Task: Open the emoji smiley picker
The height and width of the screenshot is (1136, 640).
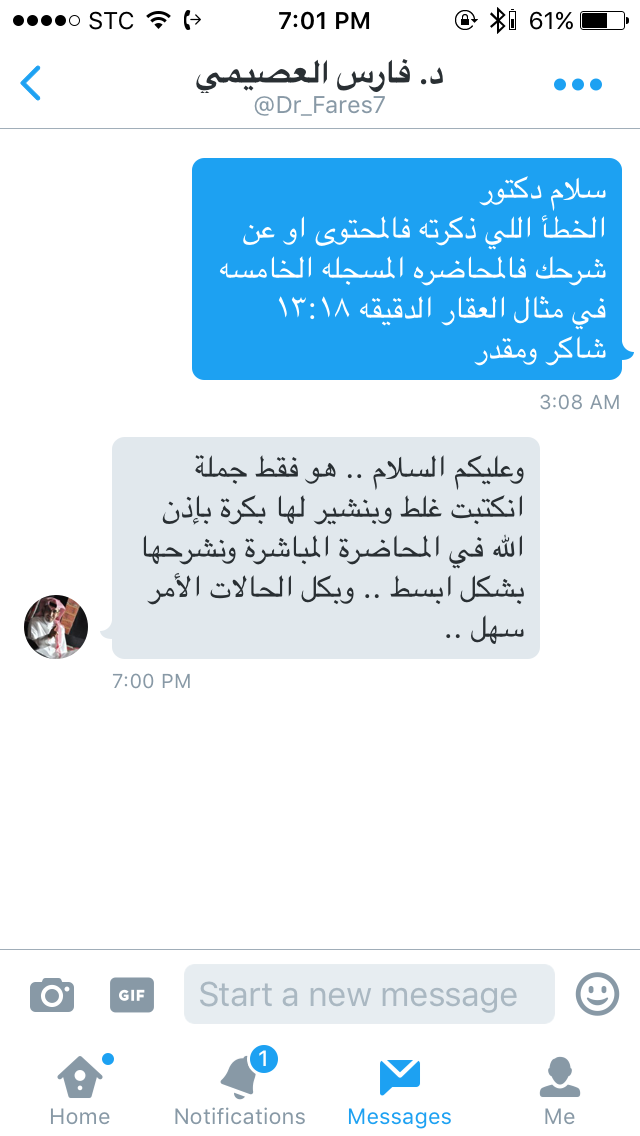Action: (x=597, y=994)
